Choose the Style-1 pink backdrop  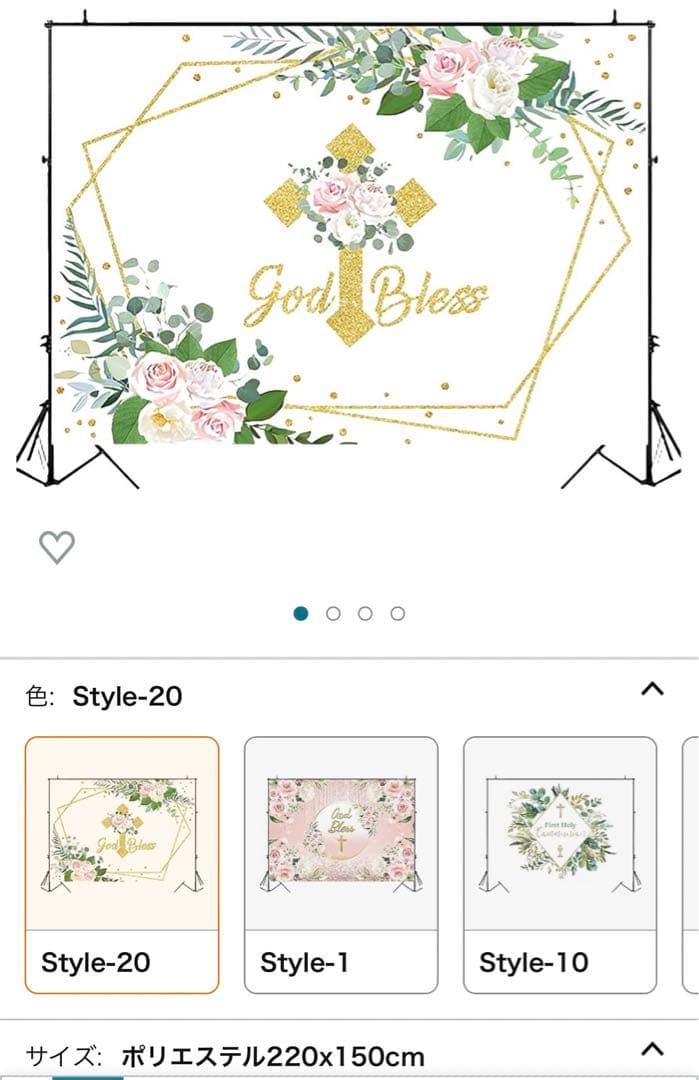341,864
